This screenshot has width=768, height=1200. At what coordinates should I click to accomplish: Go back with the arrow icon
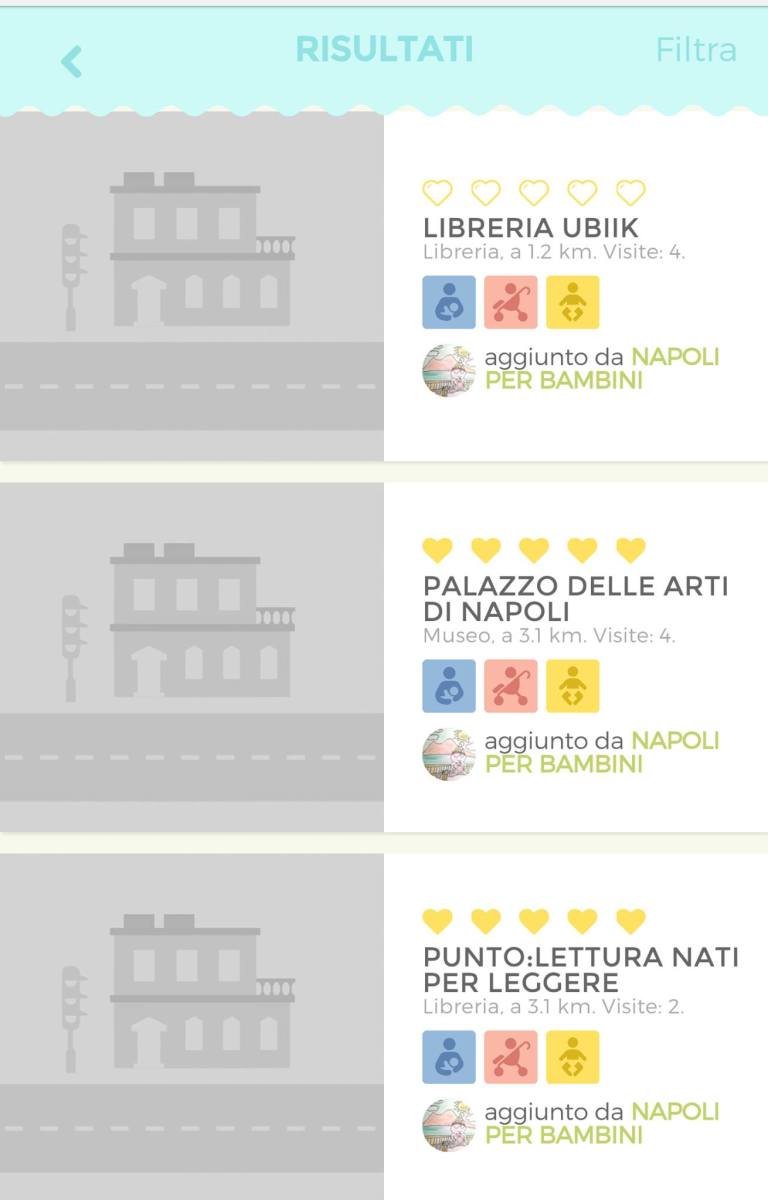[71, 62]
